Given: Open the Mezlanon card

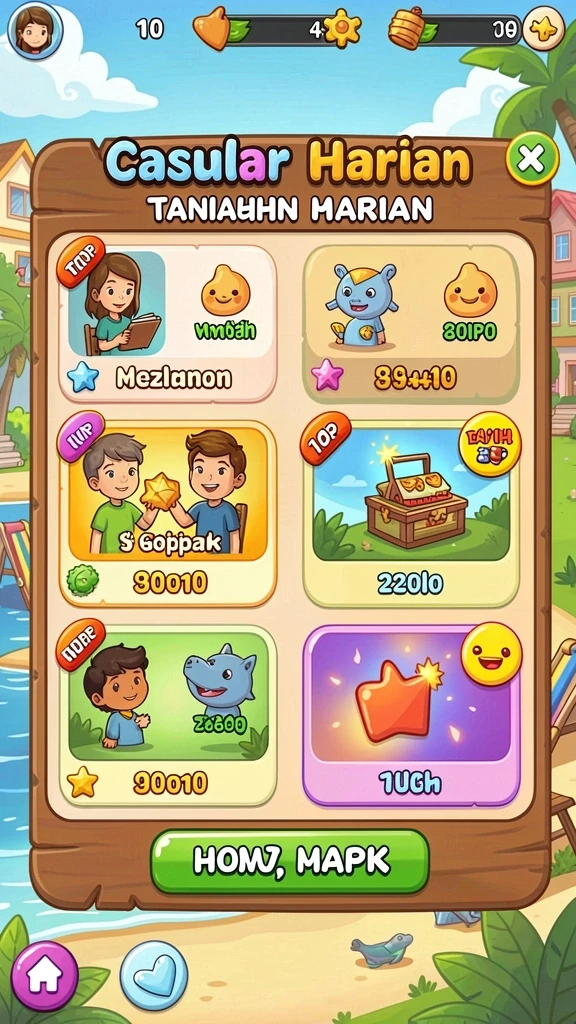Looking at the screenshot, I should [168, 323].
